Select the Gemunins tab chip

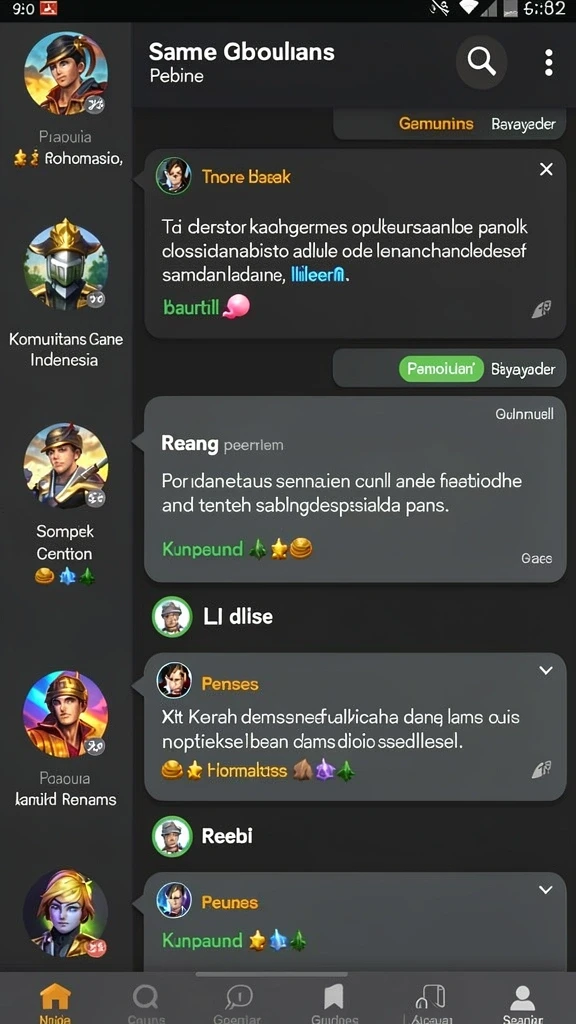436,123
